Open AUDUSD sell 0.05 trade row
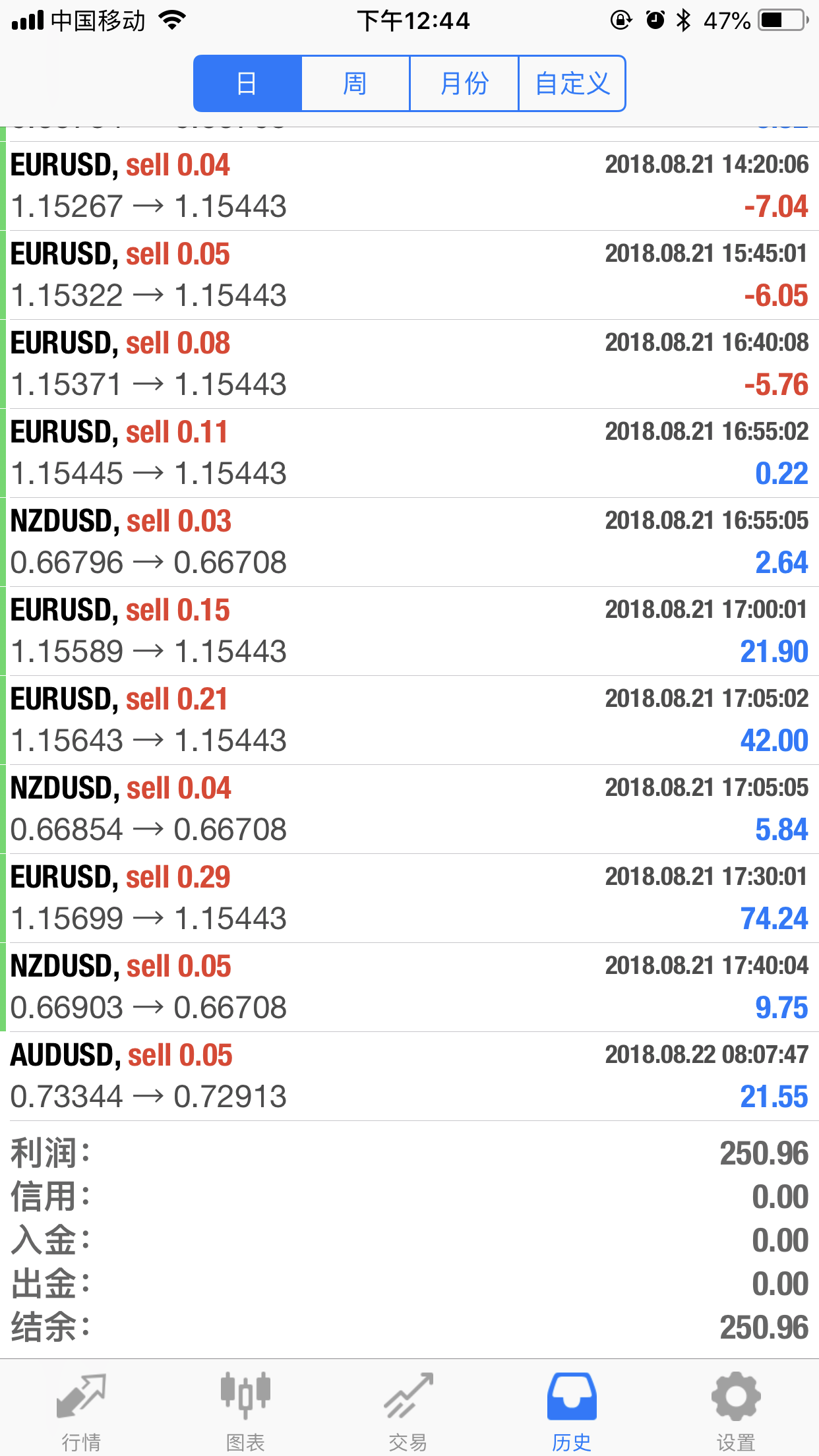The image size is (819, 1456). (x=409, y=1076)
